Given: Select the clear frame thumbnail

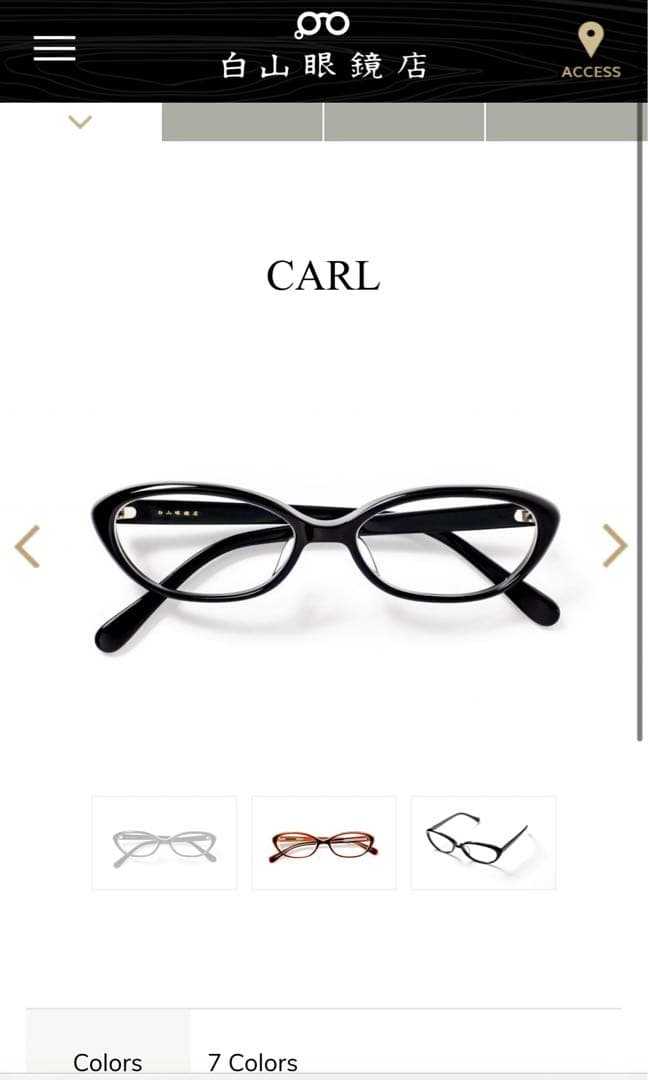Looking at the screenshot, I should click(x=164, y=843).
